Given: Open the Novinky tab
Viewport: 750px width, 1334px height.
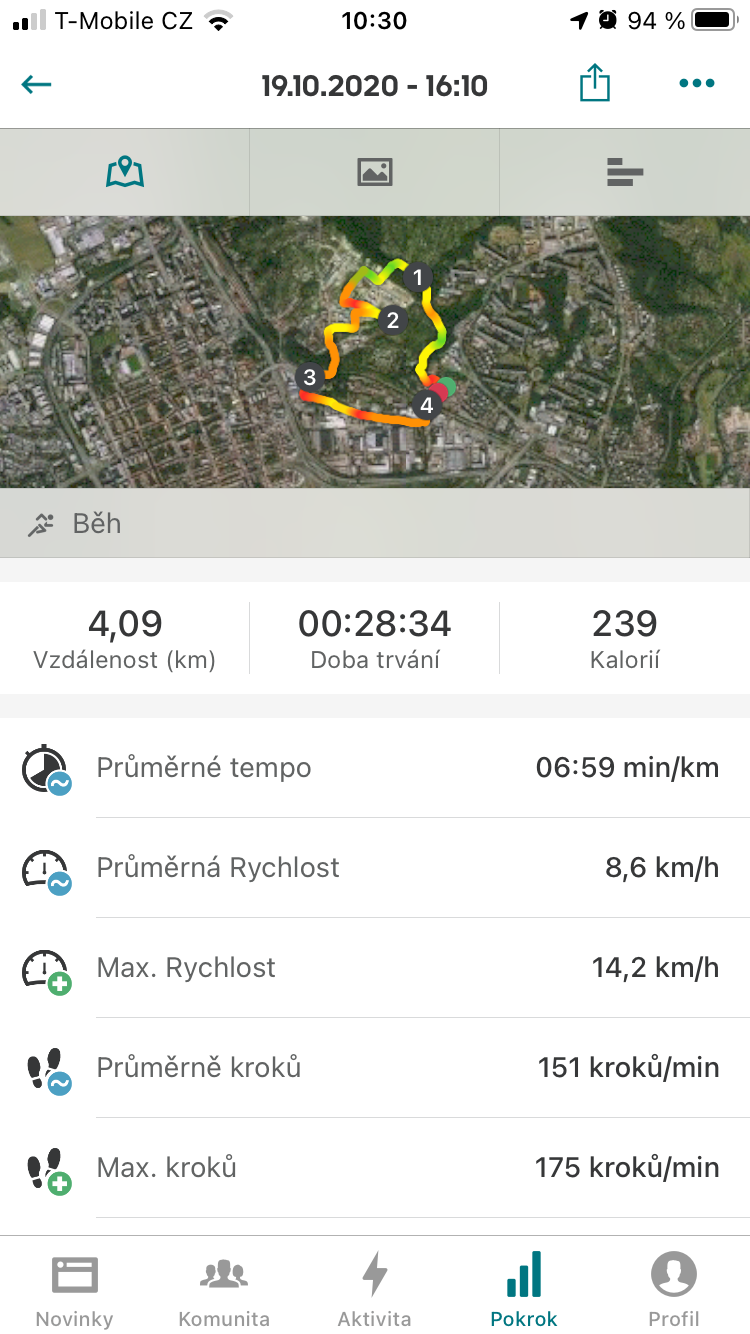Looking at the screenshot, I should (x=75, y=1288).
